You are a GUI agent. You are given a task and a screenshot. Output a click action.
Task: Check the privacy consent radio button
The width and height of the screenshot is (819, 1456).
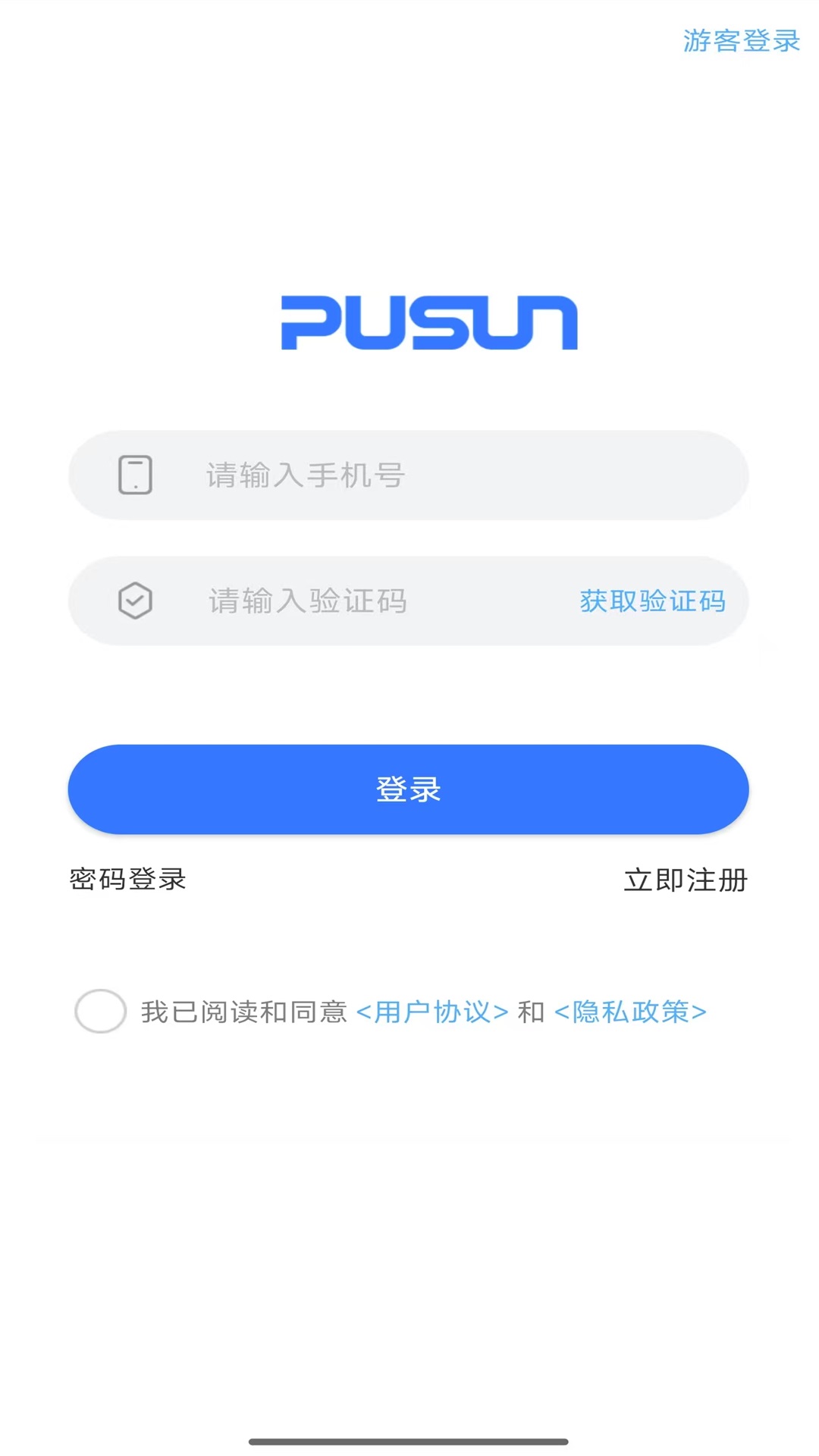(101, 1011)
